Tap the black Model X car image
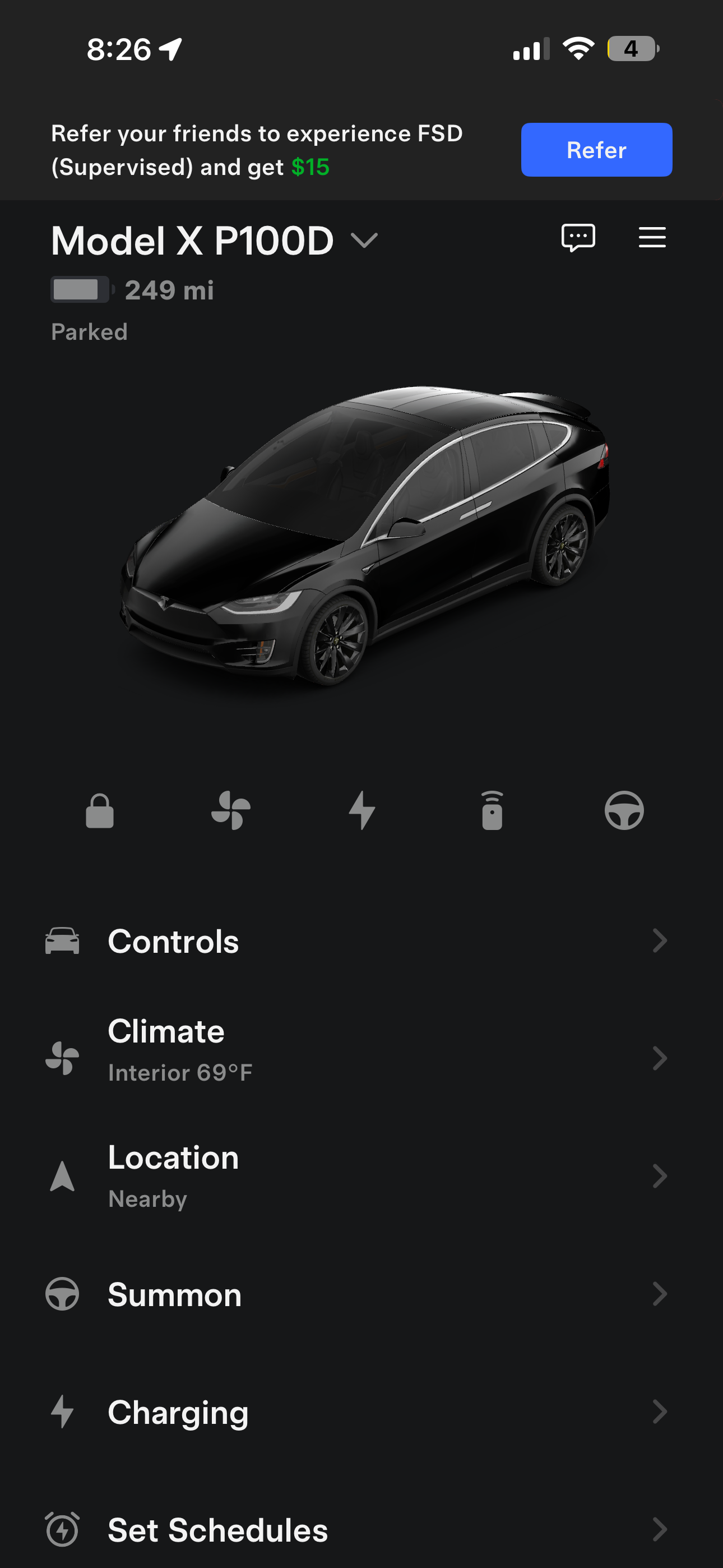Viewport: 723px width, 1568px height. tap(365, 536)
